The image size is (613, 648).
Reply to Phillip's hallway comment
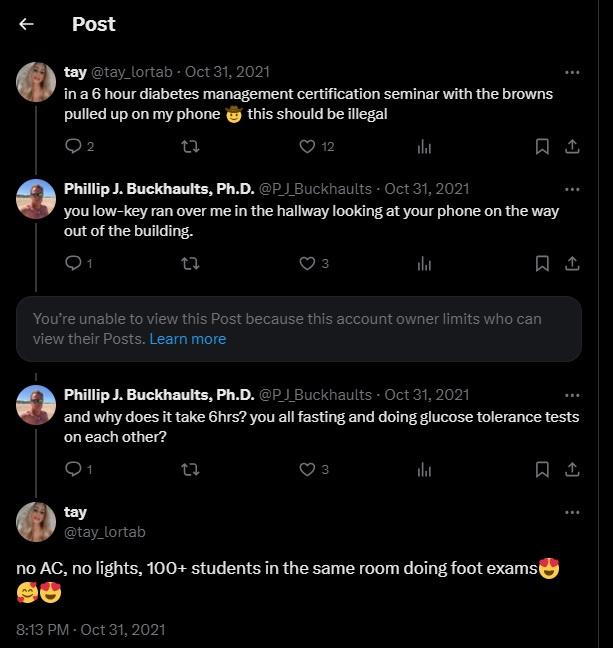[x=73, y=263]
